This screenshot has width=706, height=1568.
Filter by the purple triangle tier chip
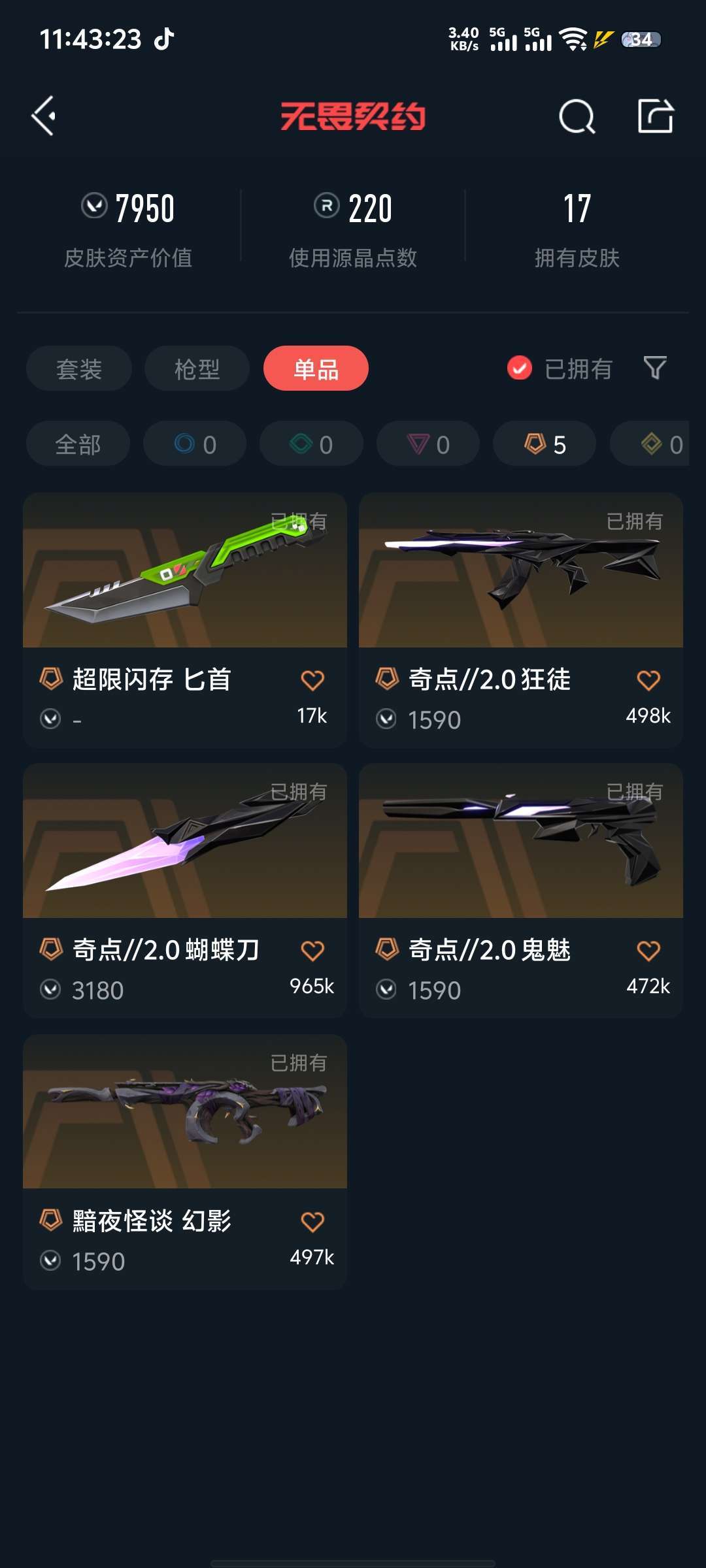(x=428, y=444)
